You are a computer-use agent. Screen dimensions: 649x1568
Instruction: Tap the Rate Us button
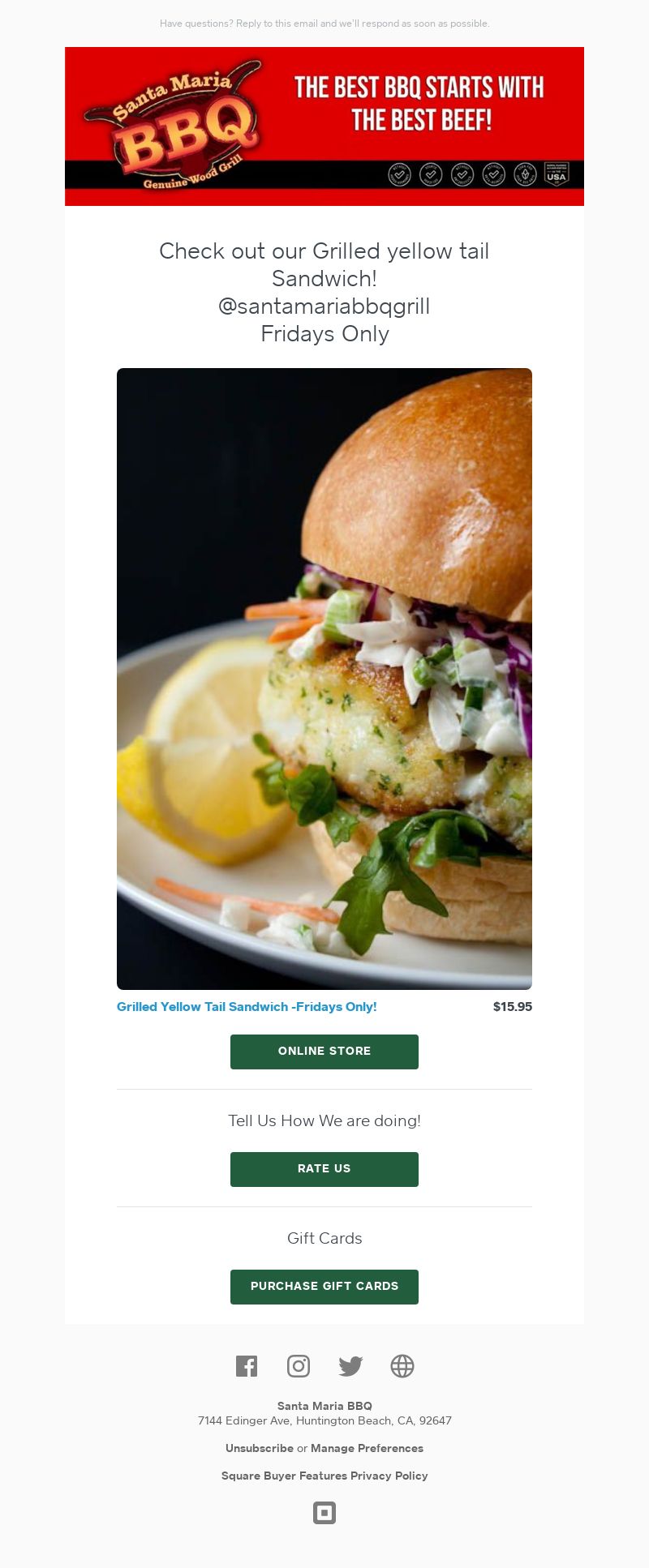click(324, 1169)
